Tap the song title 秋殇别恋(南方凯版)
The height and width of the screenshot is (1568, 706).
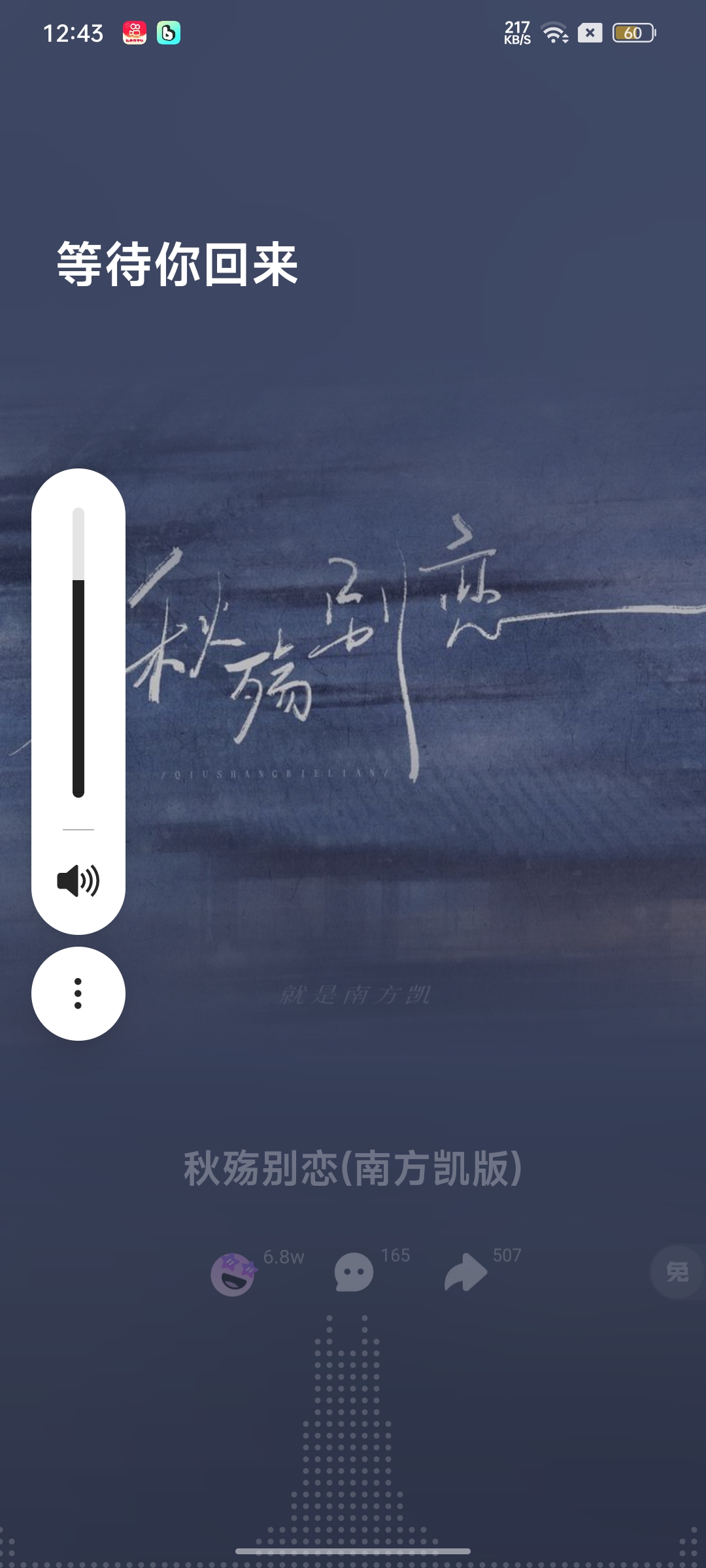[x=353, y=1167]
